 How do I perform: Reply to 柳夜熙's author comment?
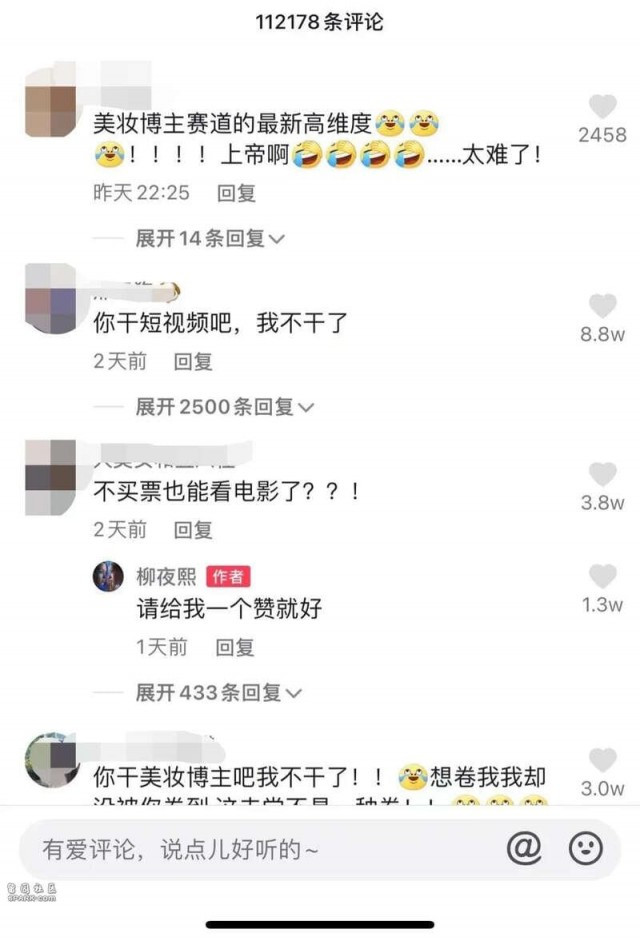click(235, 647)
